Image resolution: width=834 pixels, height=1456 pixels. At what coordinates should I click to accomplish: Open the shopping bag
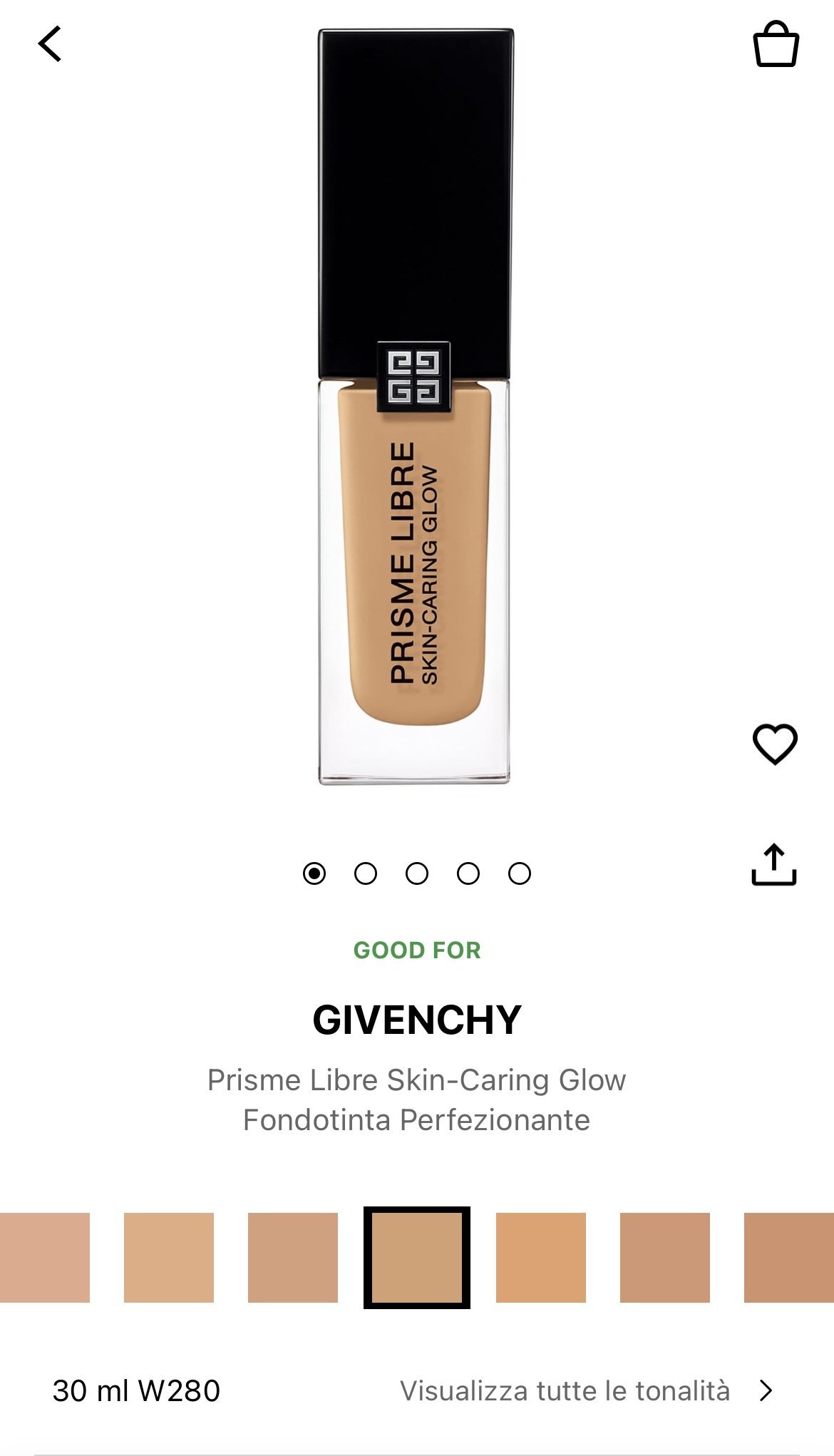pyautogui.click(x=776, y=45)
